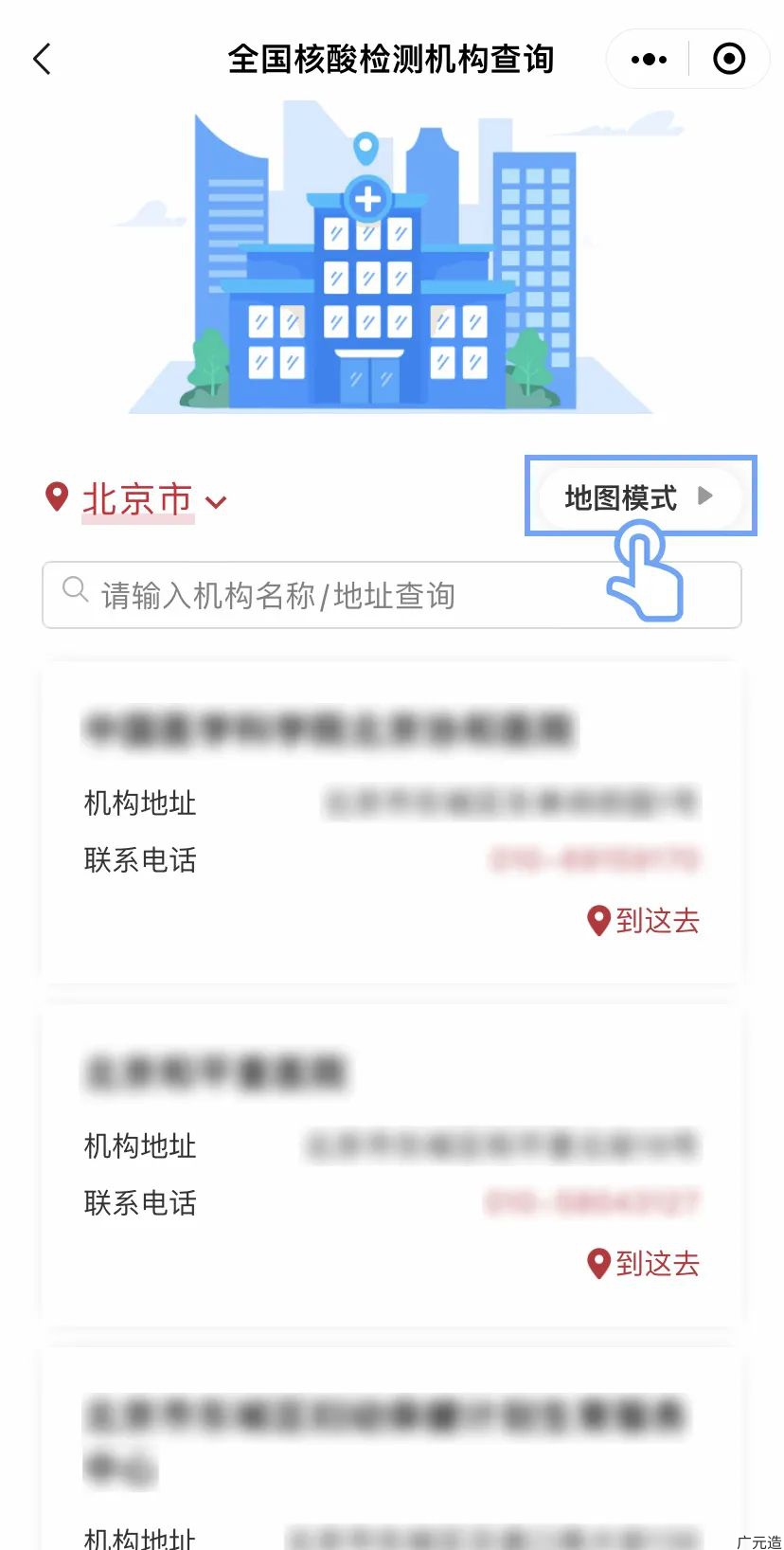Switch to 地图模式 map view
Viewport: 784px width, 1550px height.
click(x=638, y=496)
